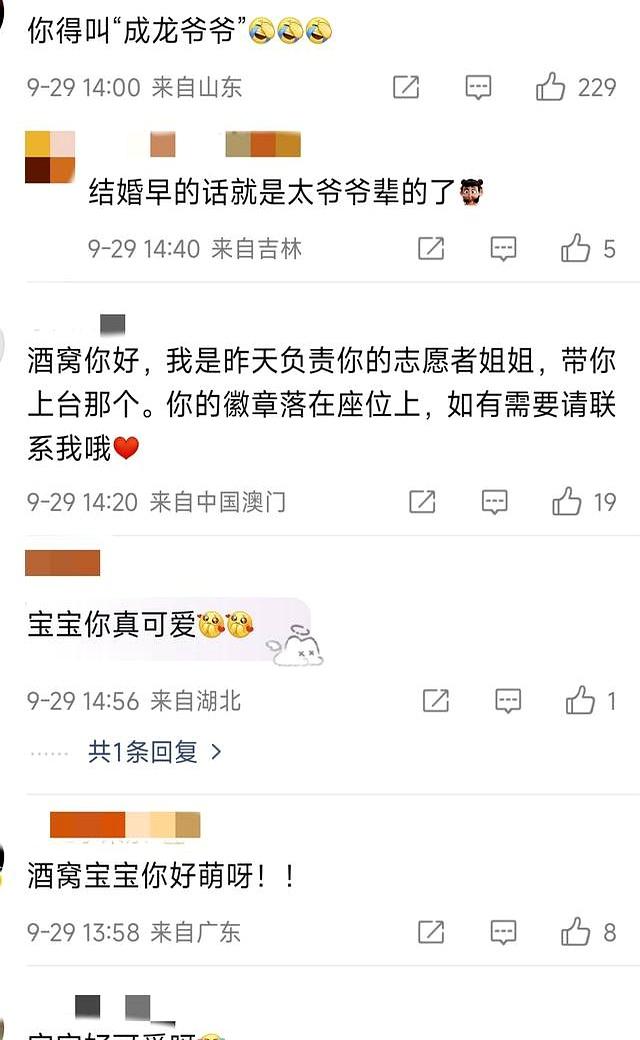This screenshot has height=1040, width=640.
Task: Reply to the "成龙爷爷" comment
Action: (x=479, y=88)
